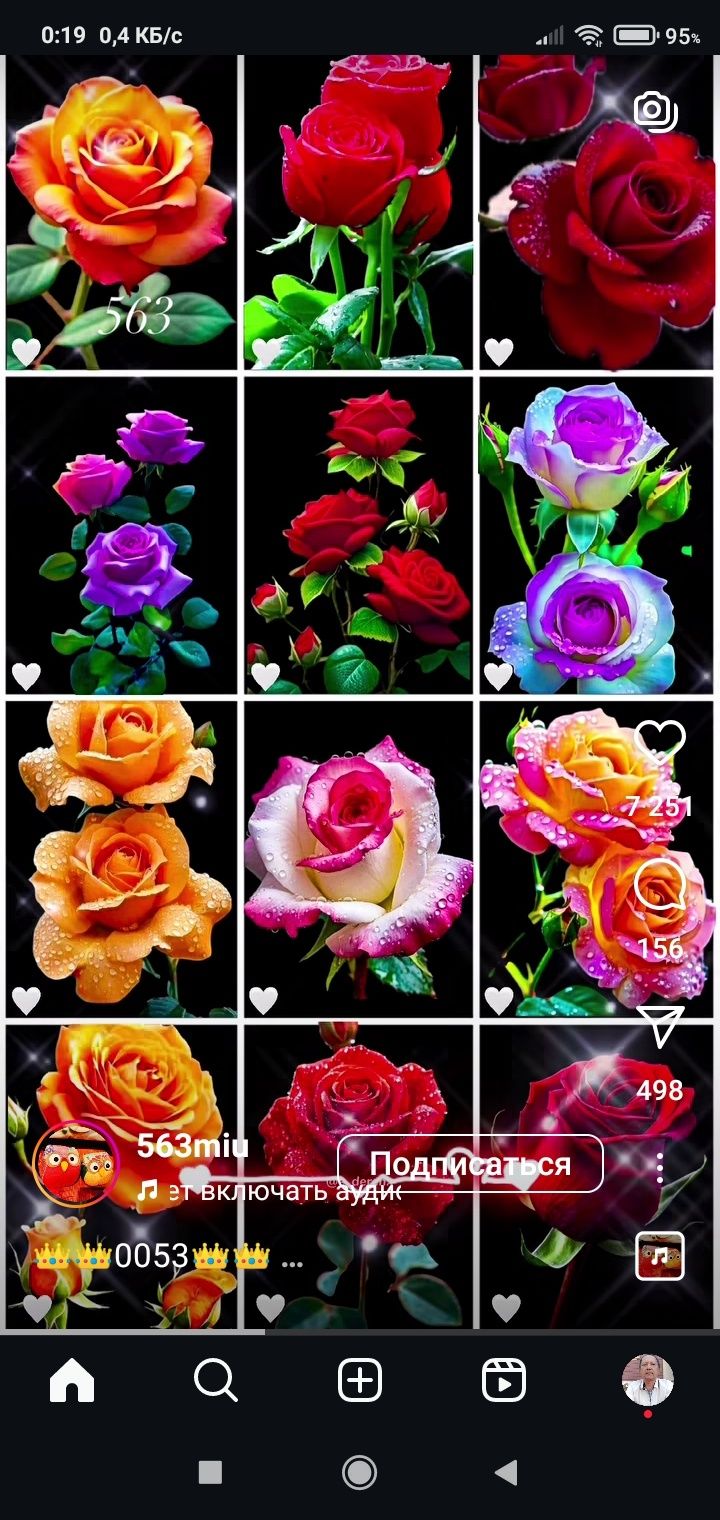Screen dimensions: 720x1520
Task: Open the comments on this reel
Action: [x=660, y=886]
